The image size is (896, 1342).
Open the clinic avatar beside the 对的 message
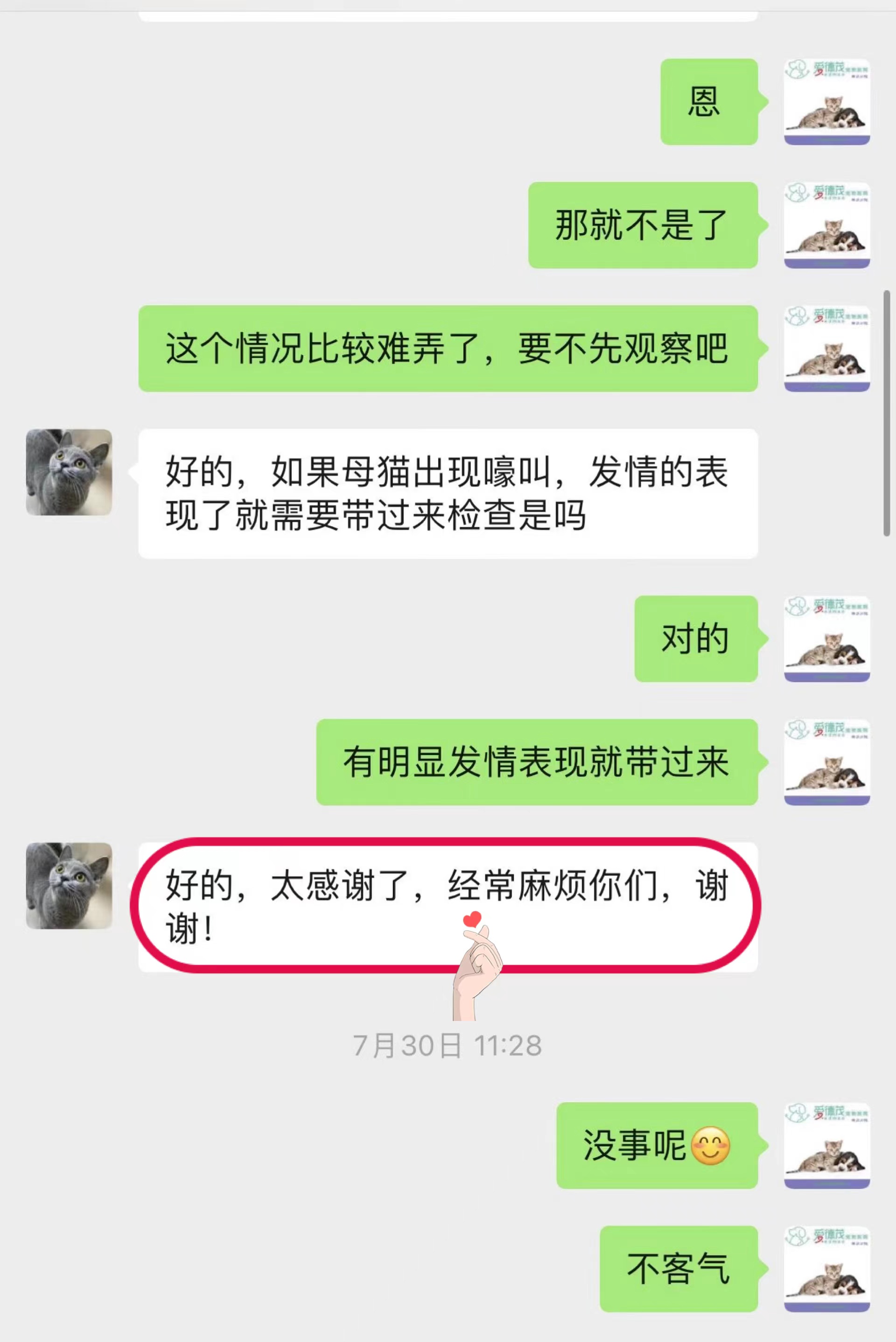coord(827,638)
